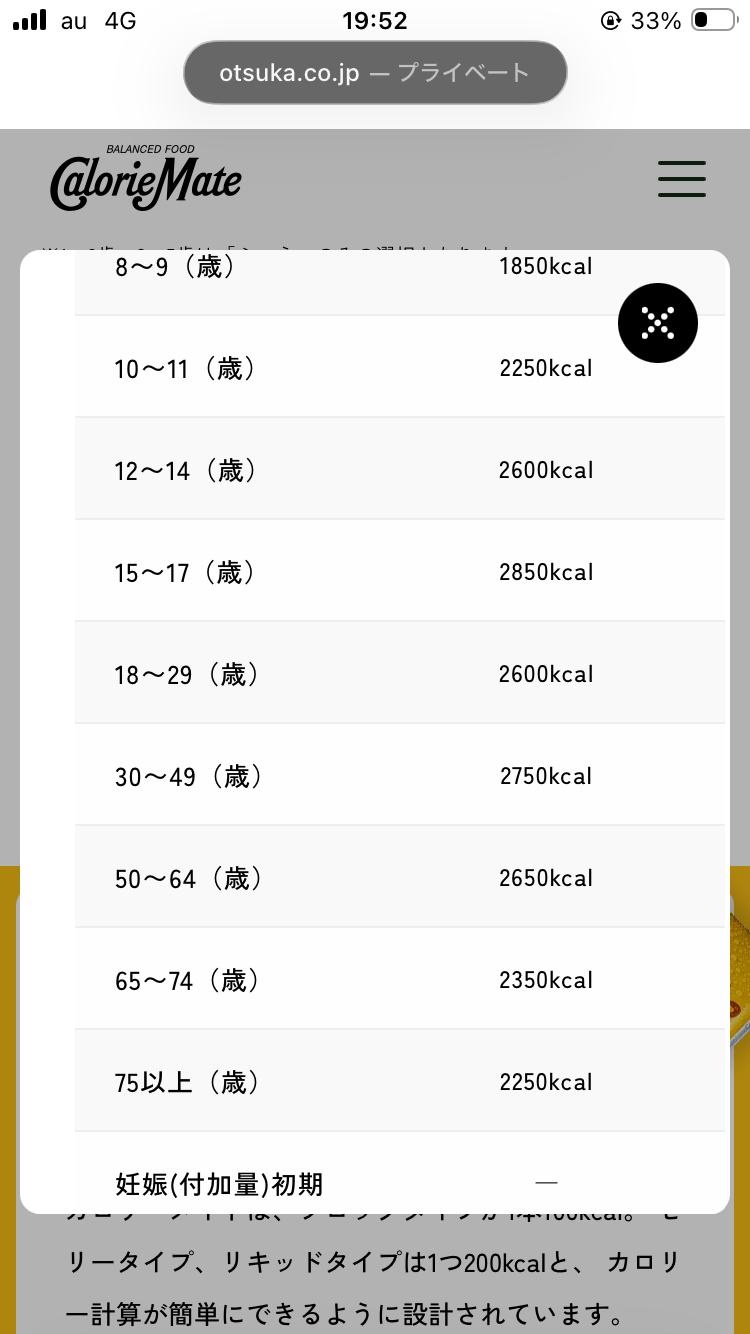Tap the otsuka.co.jp address bar
Image resolution: width=750 pixels, height=1334 pixels.
click(375, 73)
